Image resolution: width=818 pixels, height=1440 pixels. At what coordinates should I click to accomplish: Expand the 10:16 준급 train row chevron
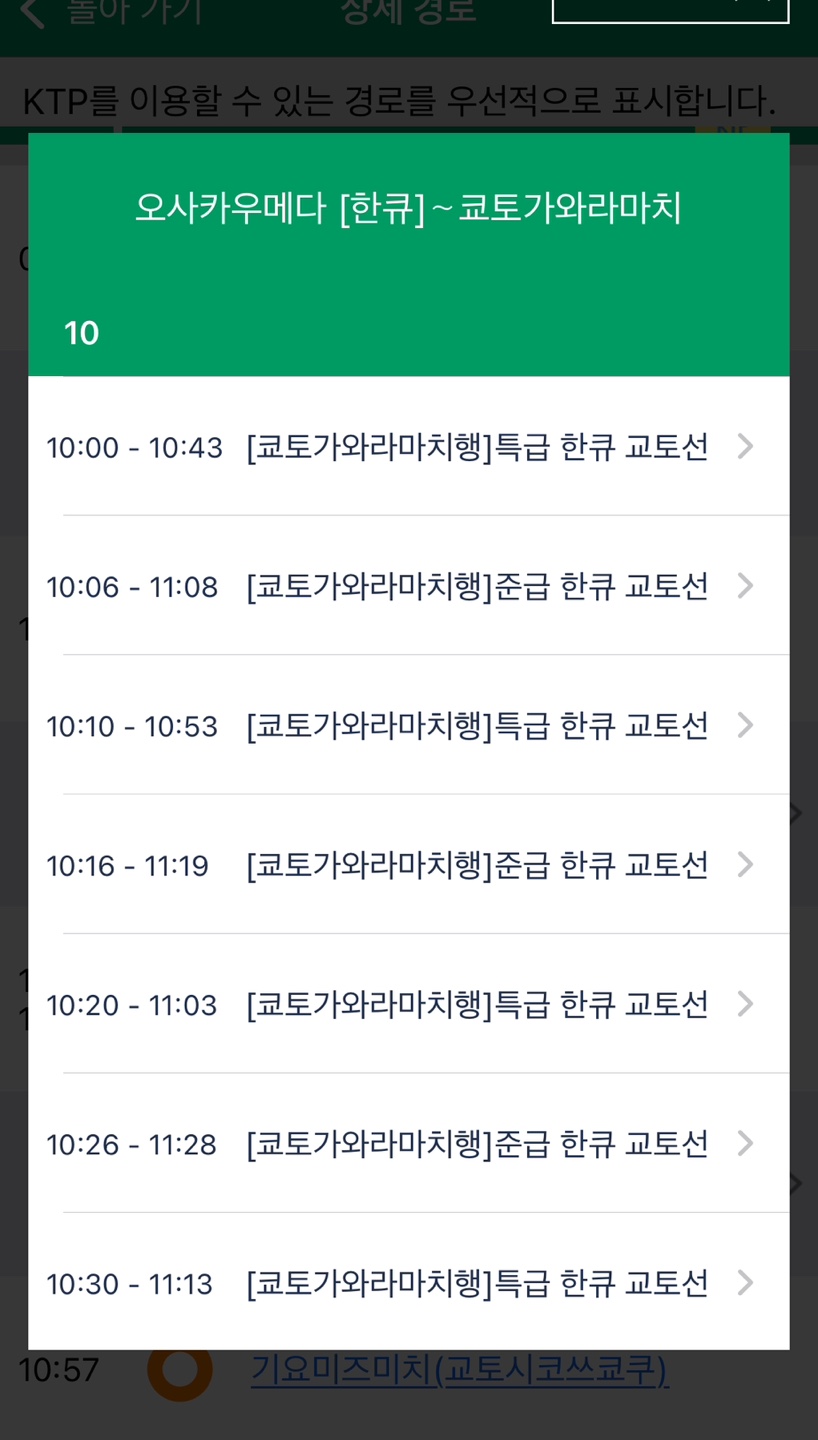pos(745,865)
